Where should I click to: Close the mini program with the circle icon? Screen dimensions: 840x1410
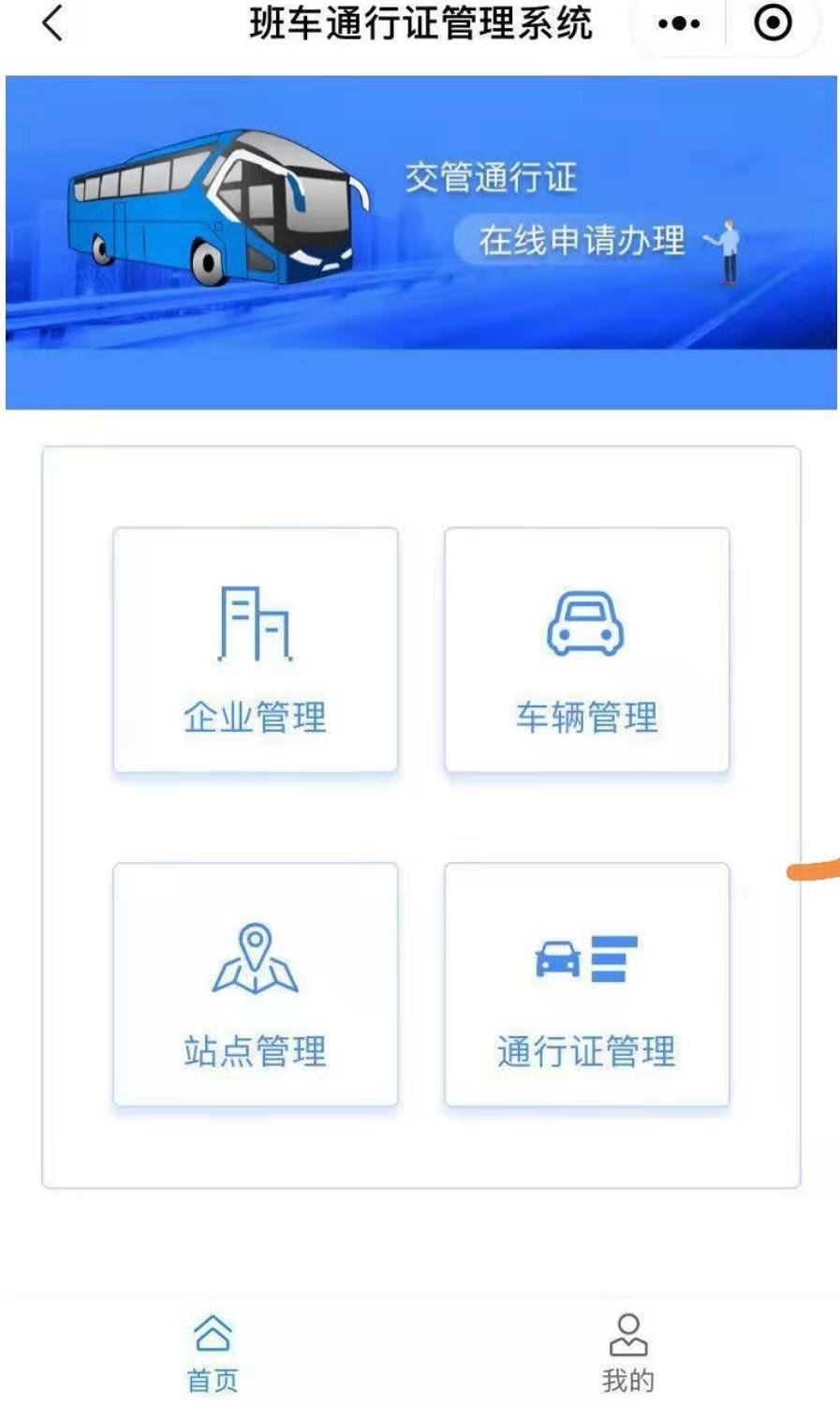pyautogui.click(x=773, y=23)
